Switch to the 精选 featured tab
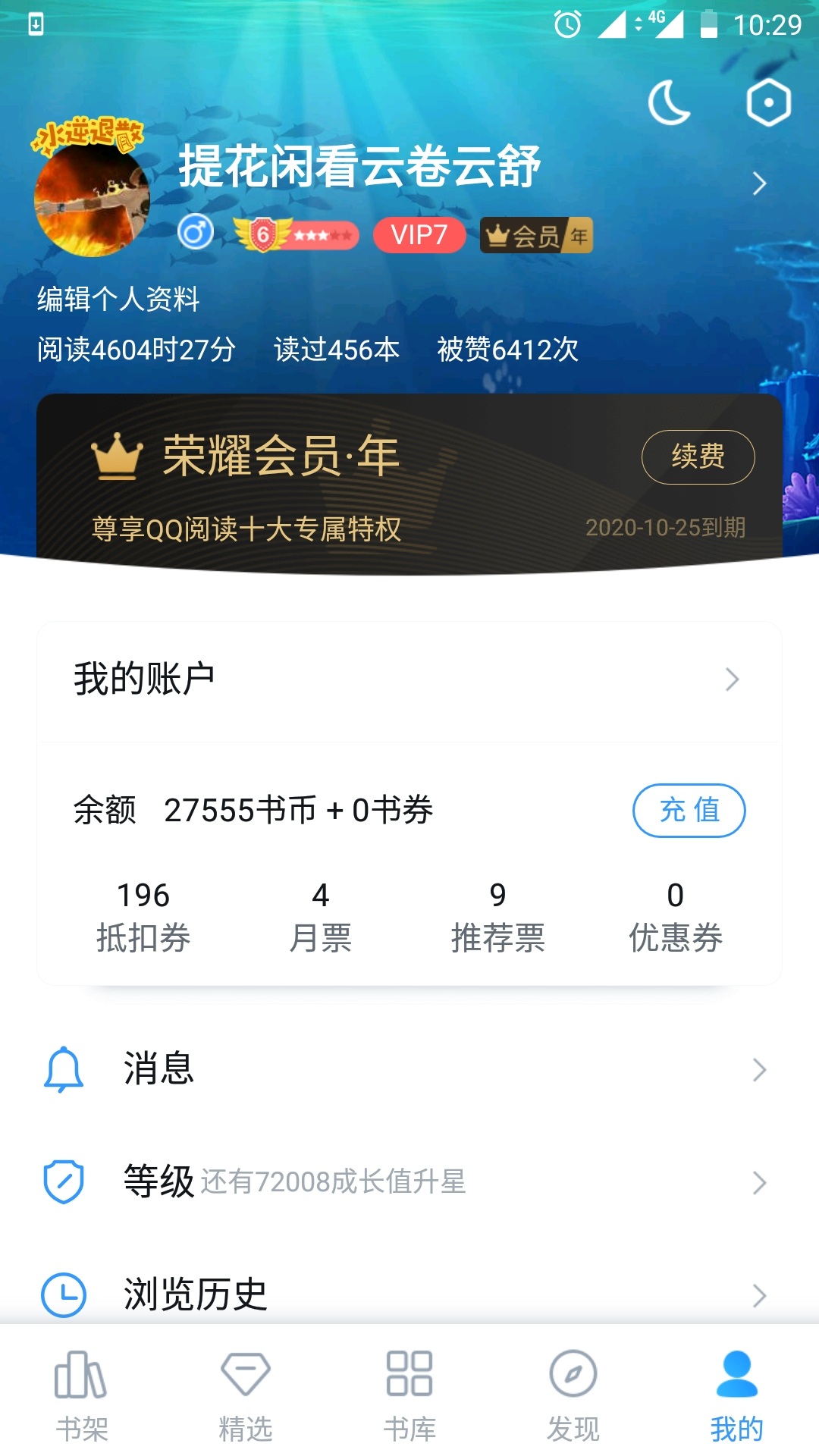Image resolution: width=819 pixels, height=1456 pixels. click(x=246, y=1395)
